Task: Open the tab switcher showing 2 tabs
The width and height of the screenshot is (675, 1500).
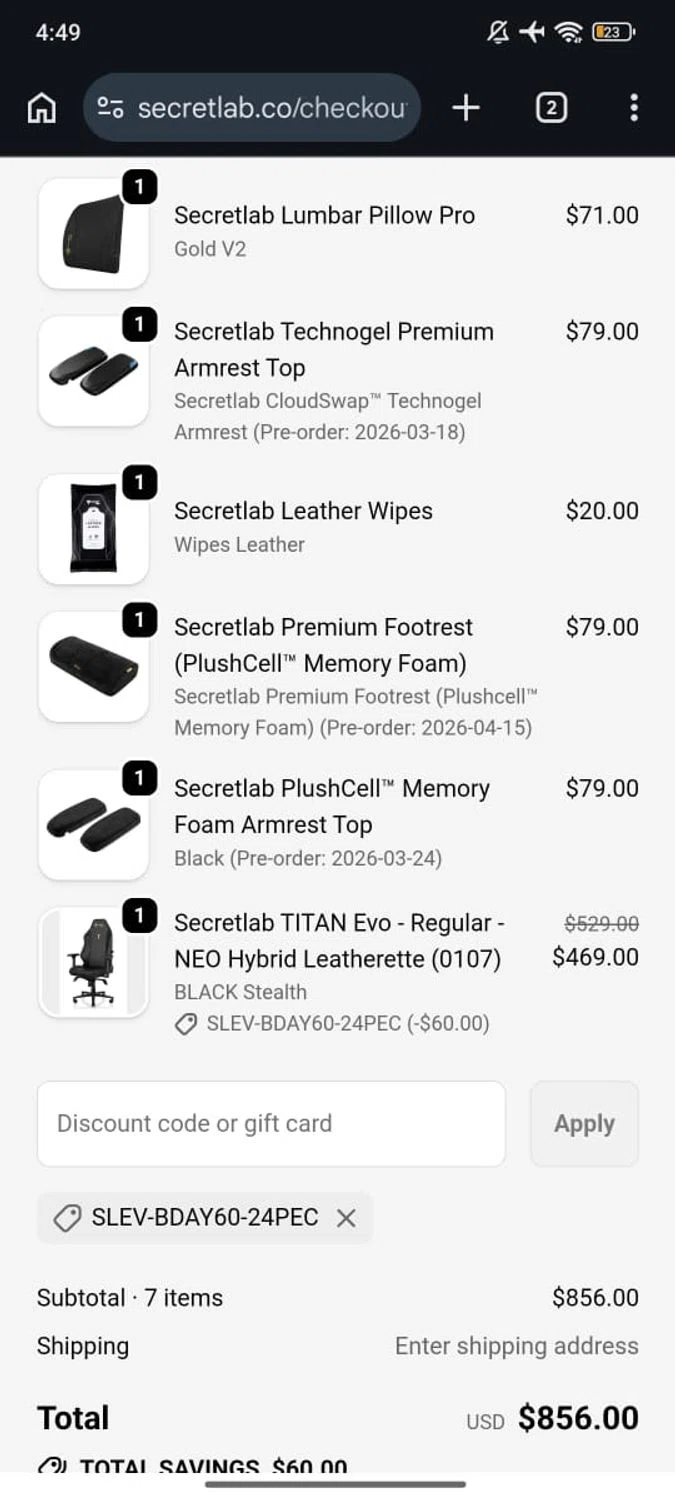Action: pos(551,108)
